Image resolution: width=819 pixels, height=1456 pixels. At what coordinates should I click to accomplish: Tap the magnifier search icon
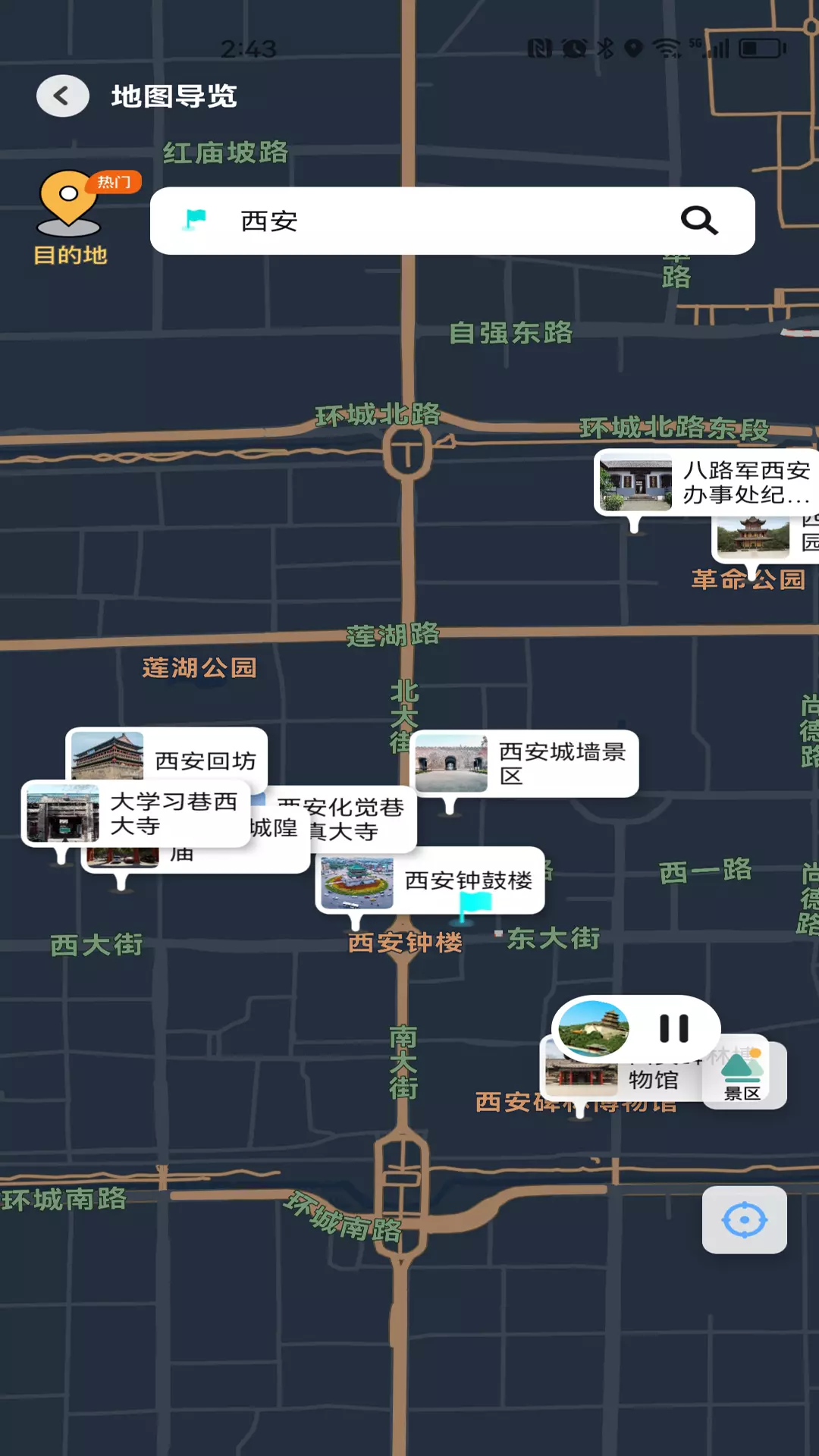tap(698, 221)
